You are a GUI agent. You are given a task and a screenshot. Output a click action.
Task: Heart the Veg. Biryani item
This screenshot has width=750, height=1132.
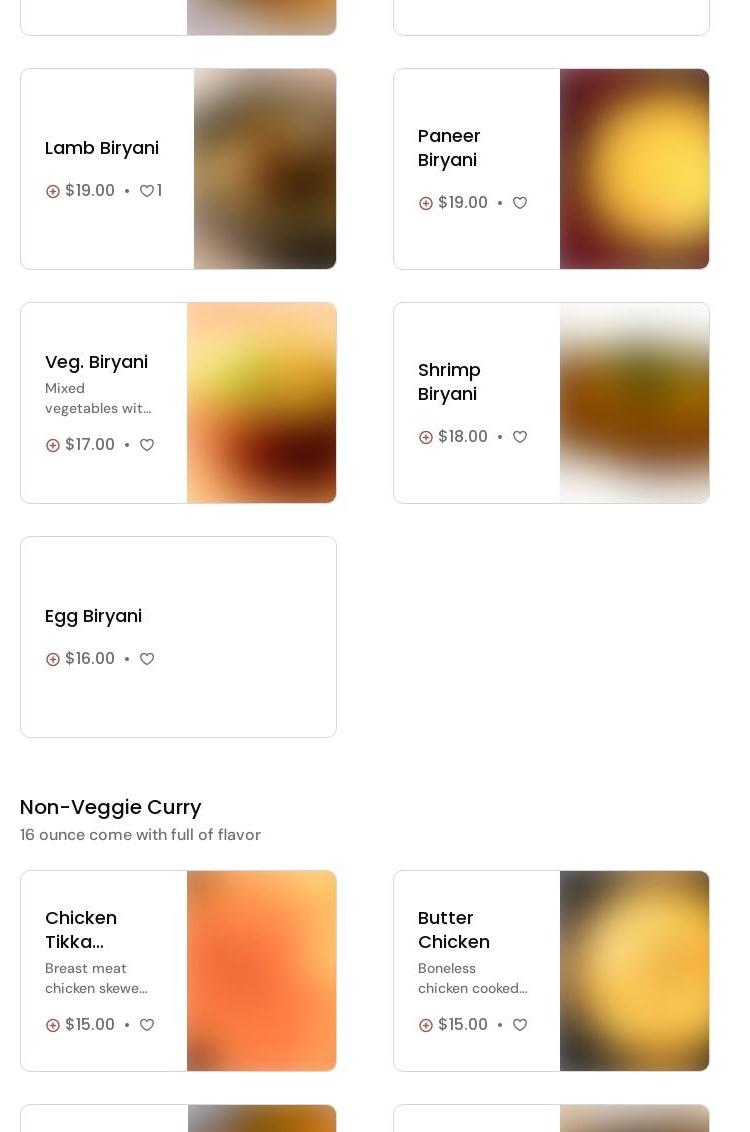pyautogui.click(x=147, y=445)
